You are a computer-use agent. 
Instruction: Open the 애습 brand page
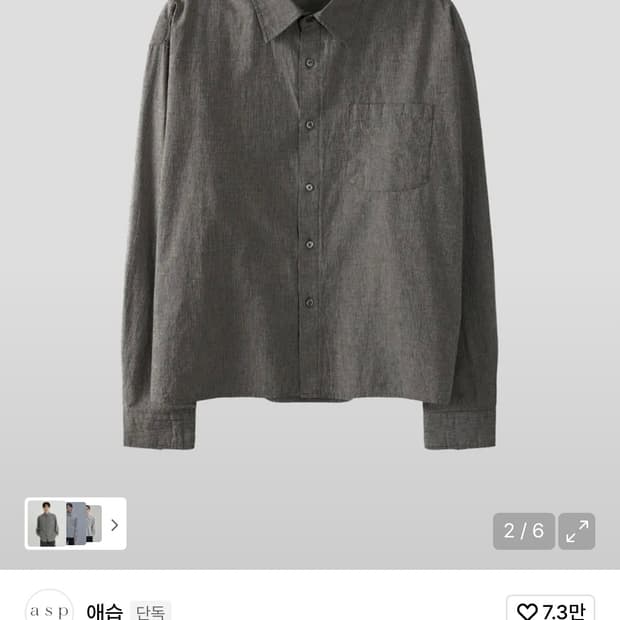[104, 610]
